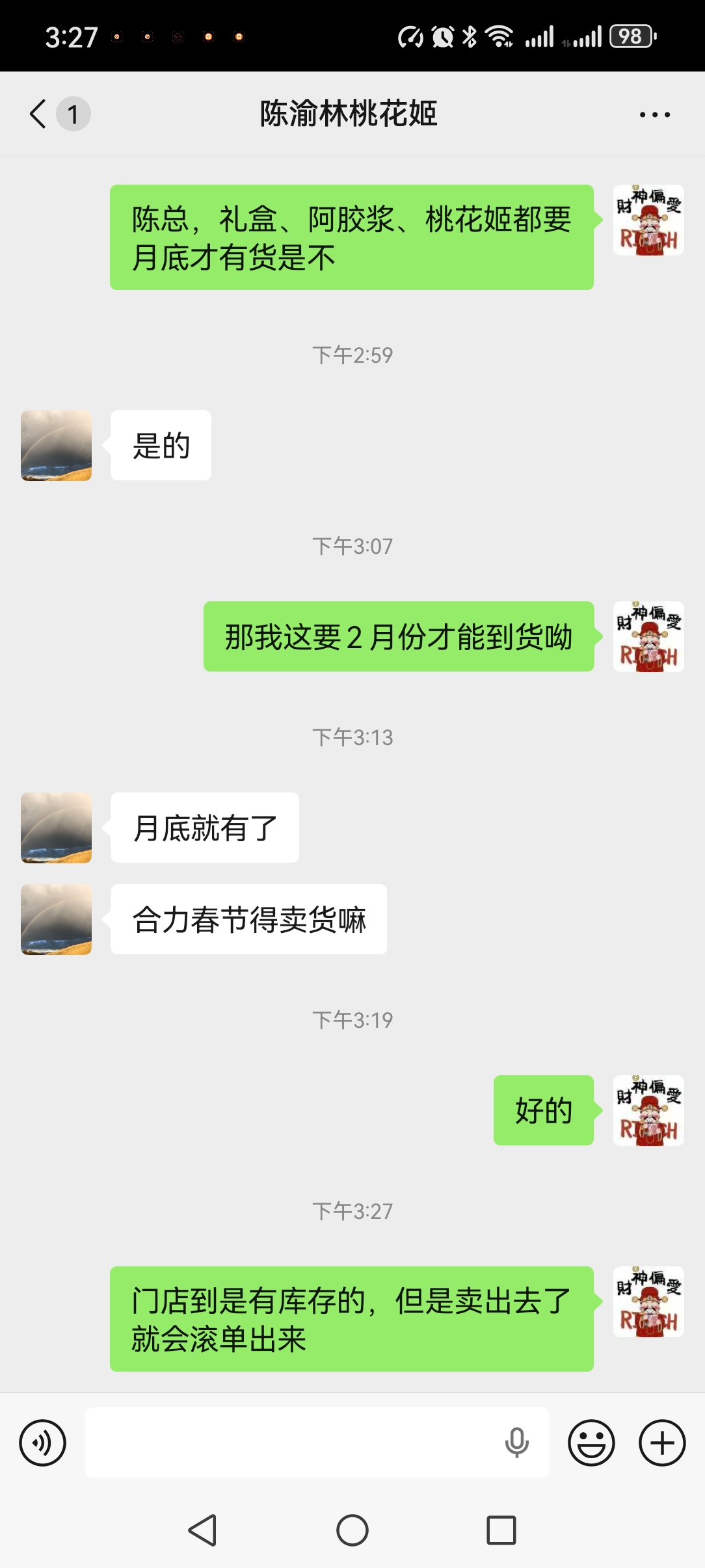Tap the system home button
705x1568 pixels.
(352, 1530)
